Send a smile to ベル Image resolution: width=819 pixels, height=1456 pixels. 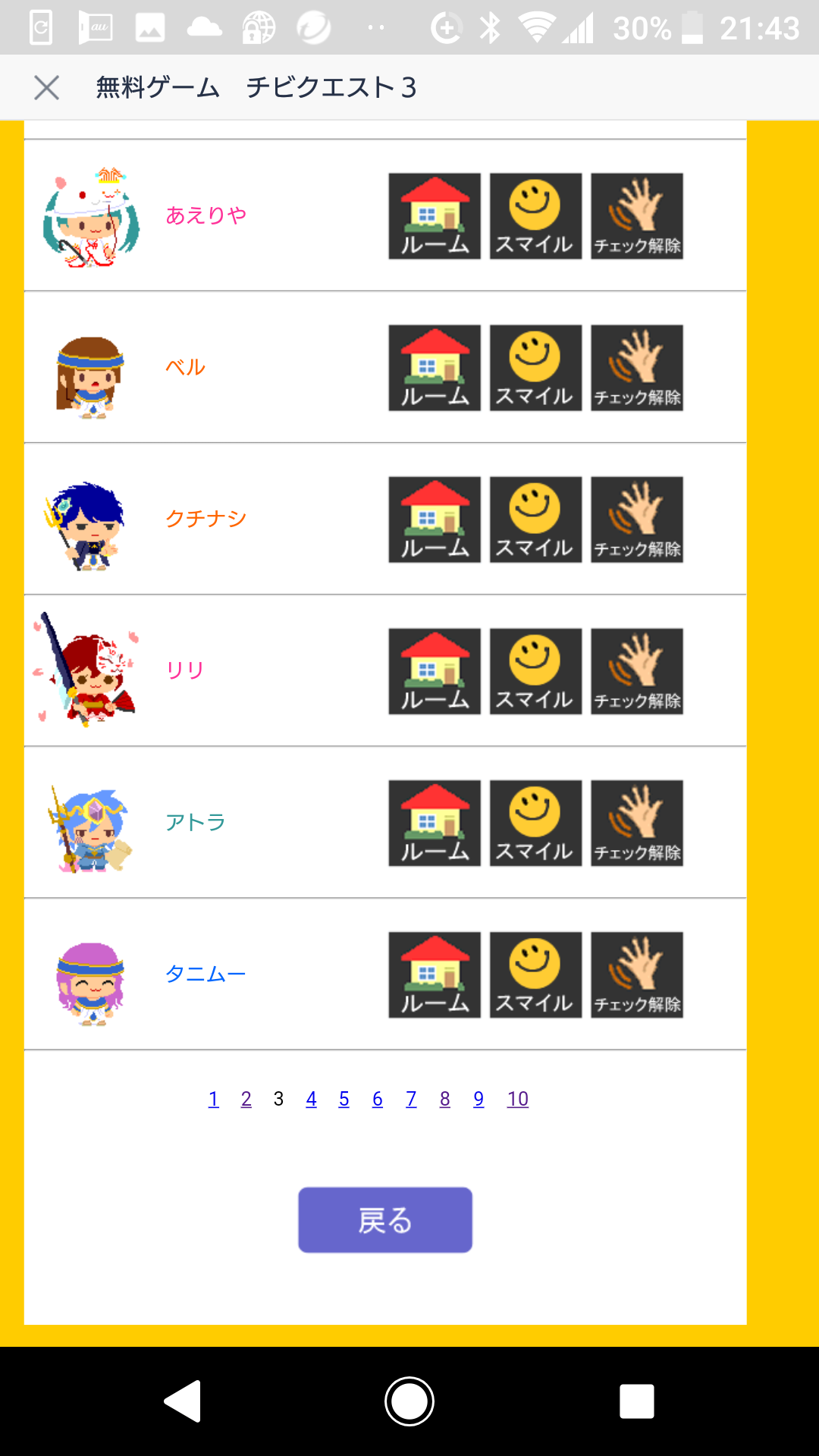[x=535, y=368]
